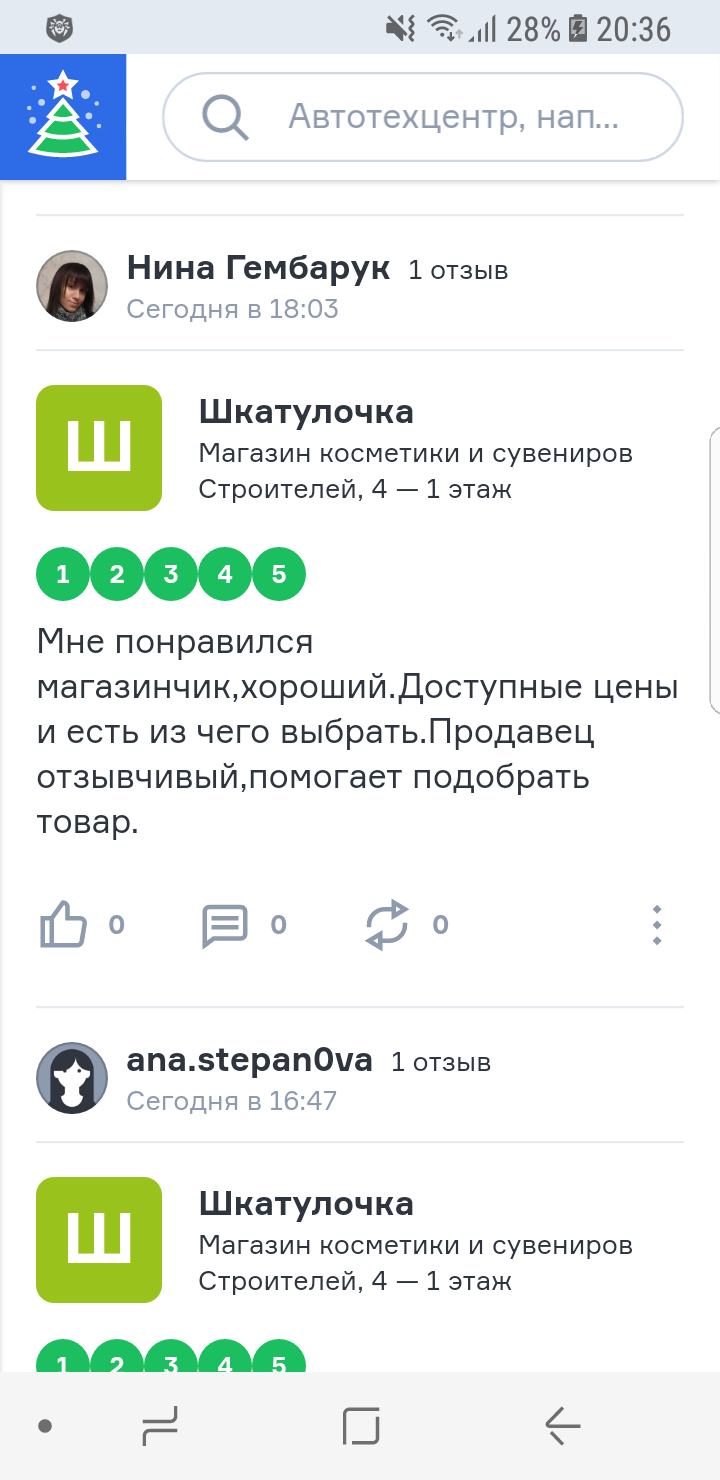Open Нина Гембарук's profile

pyautogui.click(x=258, y=268)
